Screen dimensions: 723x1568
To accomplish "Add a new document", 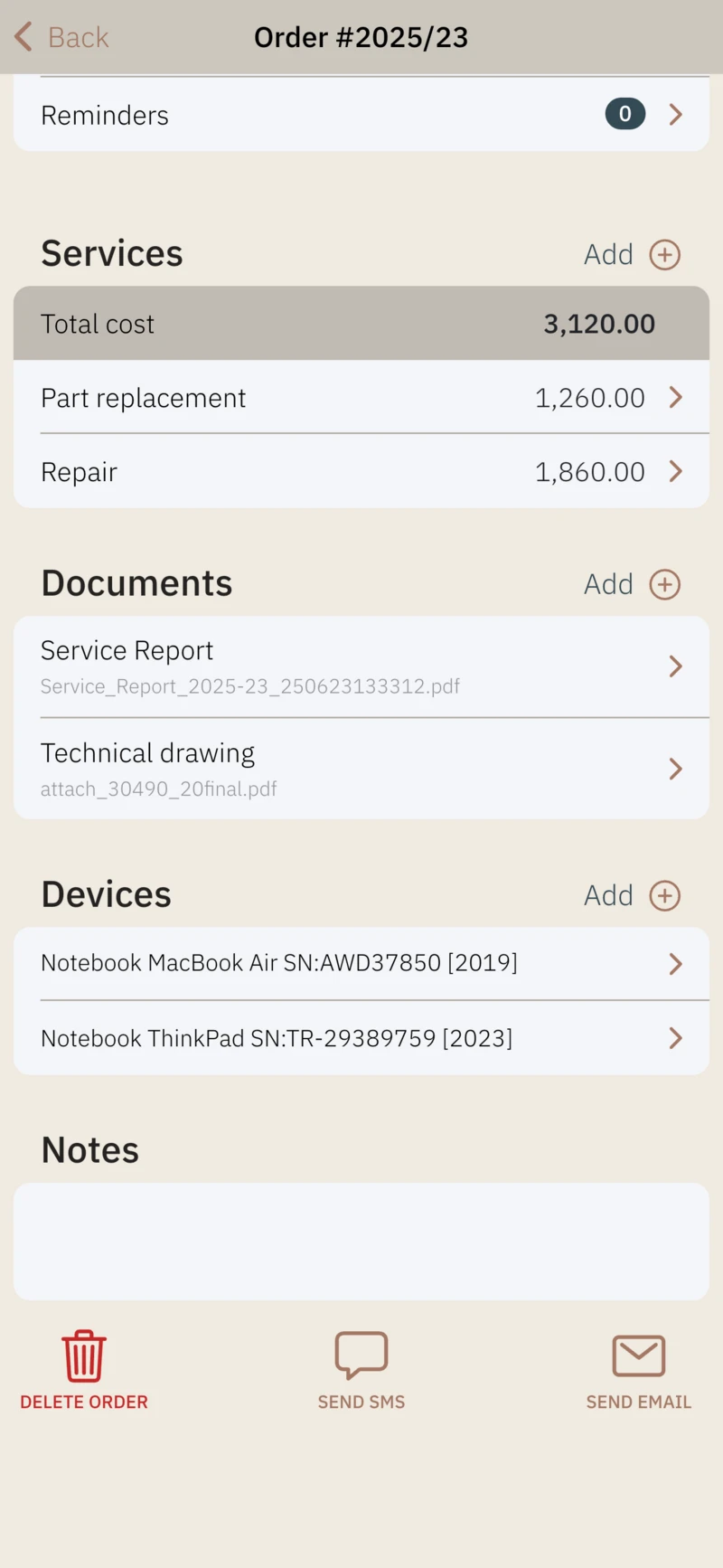I will tap(633, 584).
